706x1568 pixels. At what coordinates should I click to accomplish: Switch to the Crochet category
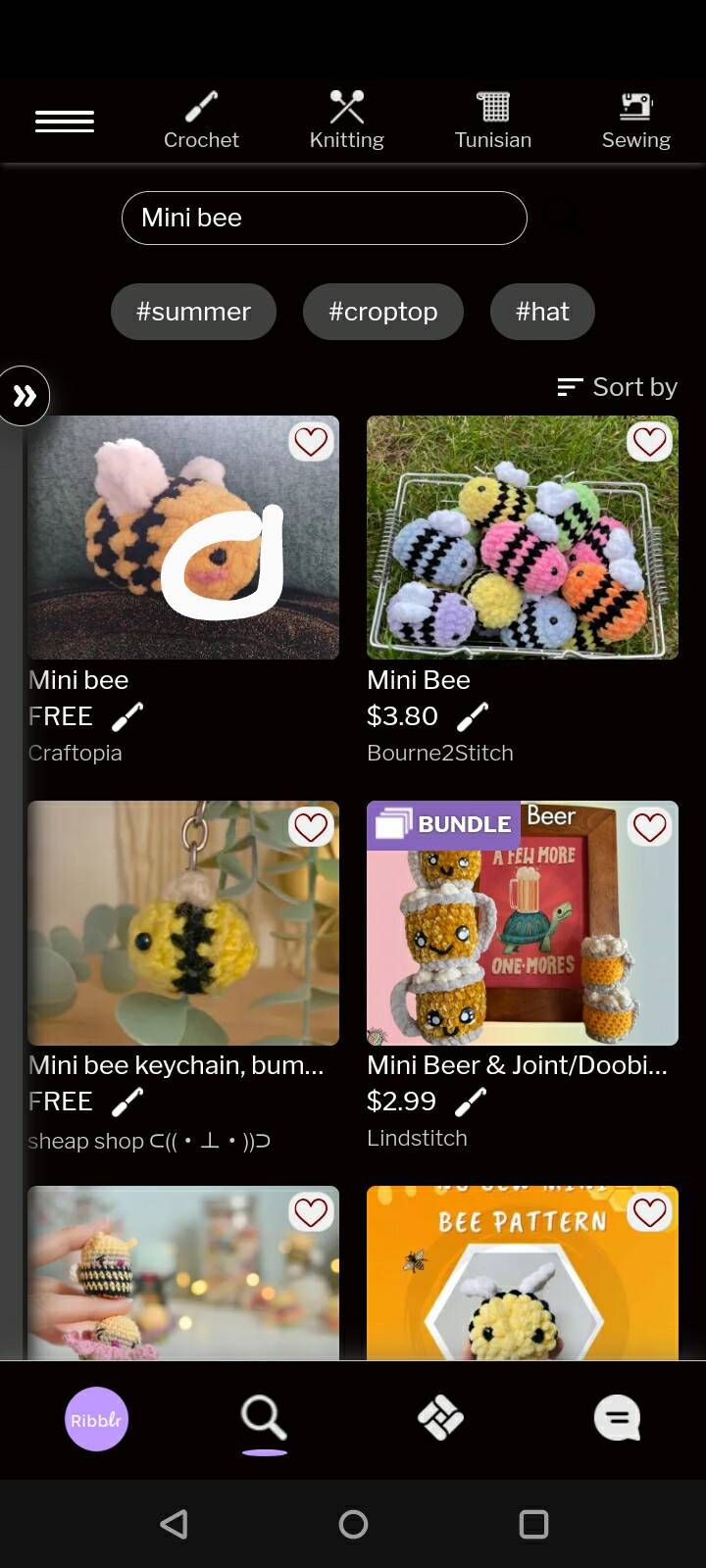coord(201,120)
